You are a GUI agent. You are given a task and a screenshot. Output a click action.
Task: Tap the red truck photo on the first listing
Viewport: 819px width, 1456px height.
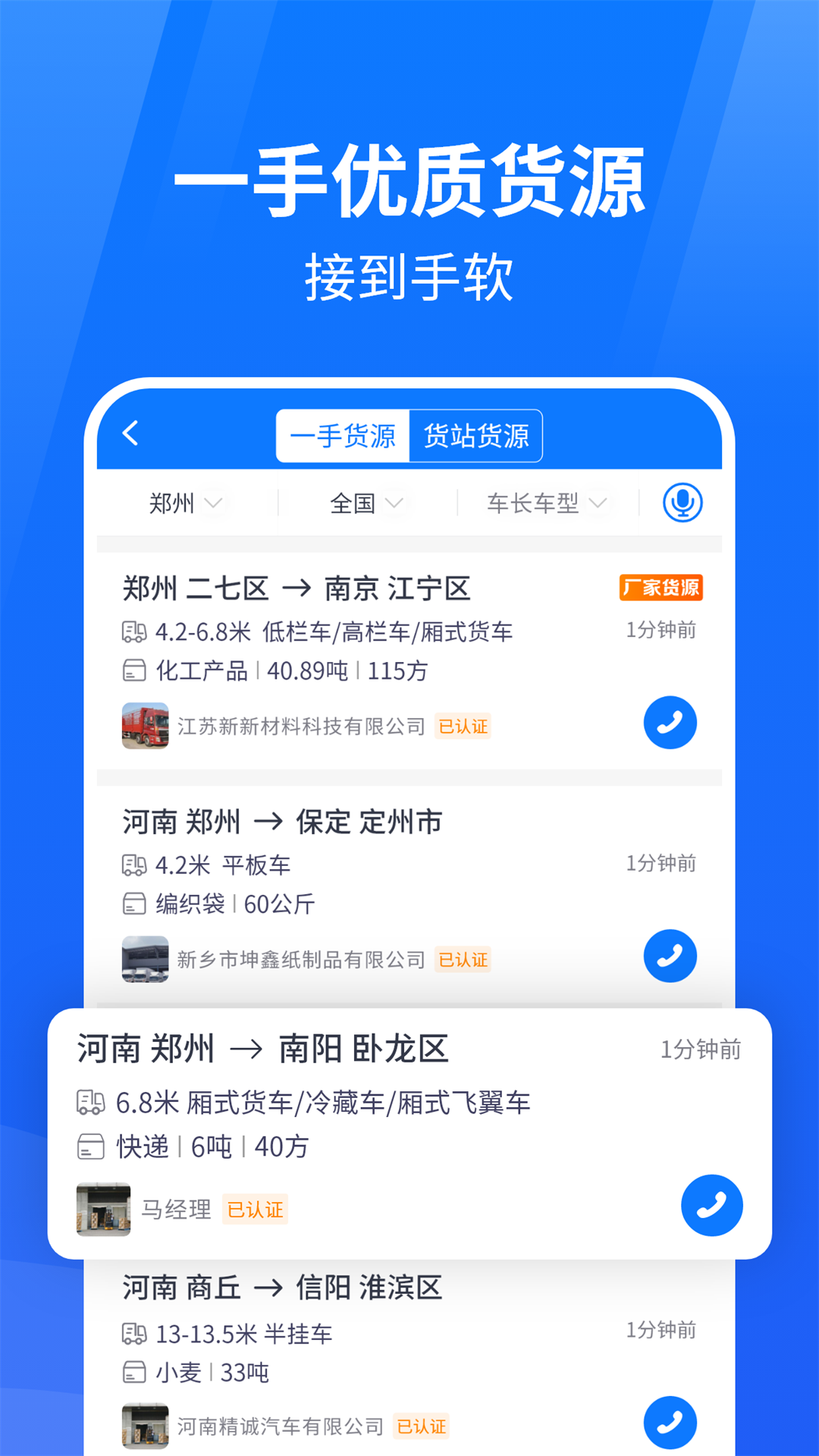click(x=144, y=724)
